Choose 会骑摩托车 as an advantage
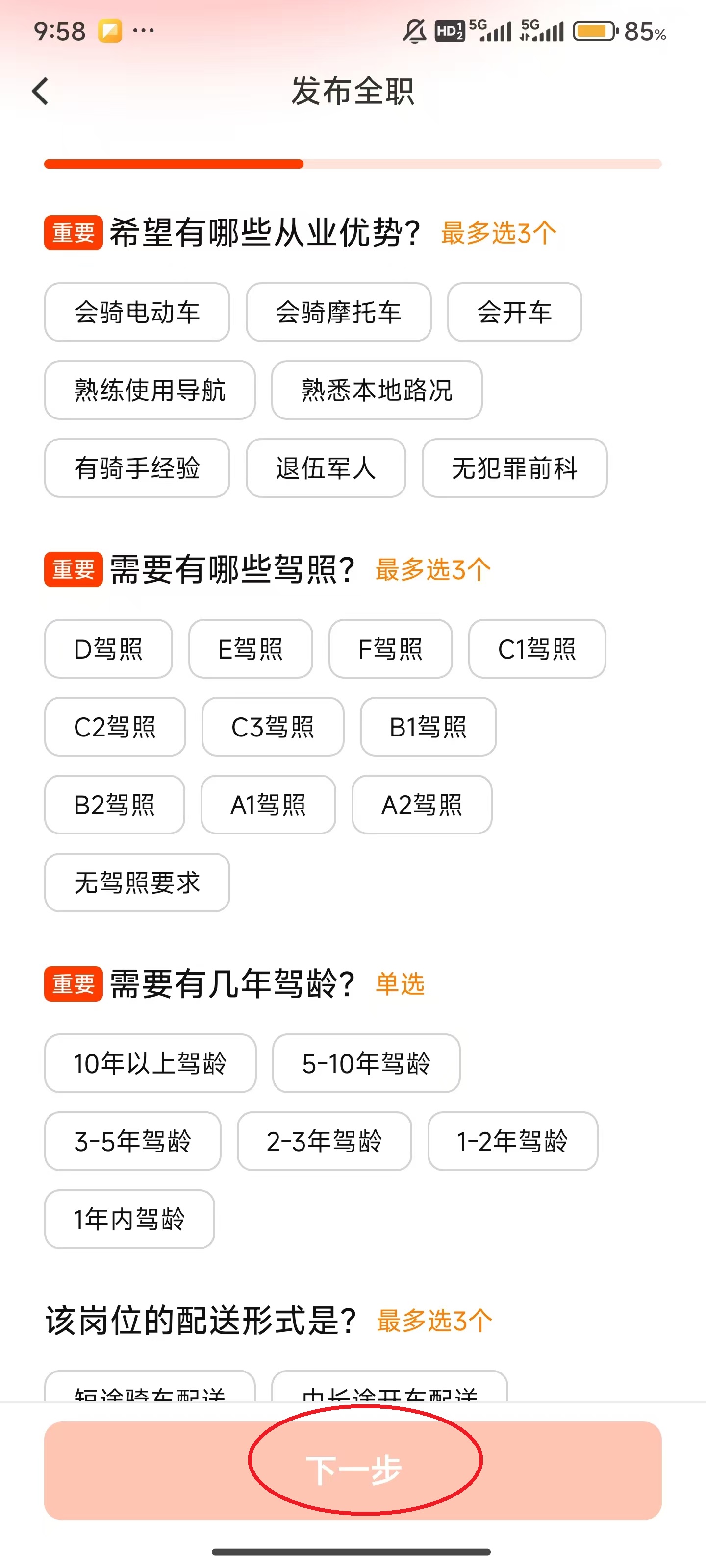Image resolution: width=706 pixels, height=1568 pixels. tap(338, 312)
